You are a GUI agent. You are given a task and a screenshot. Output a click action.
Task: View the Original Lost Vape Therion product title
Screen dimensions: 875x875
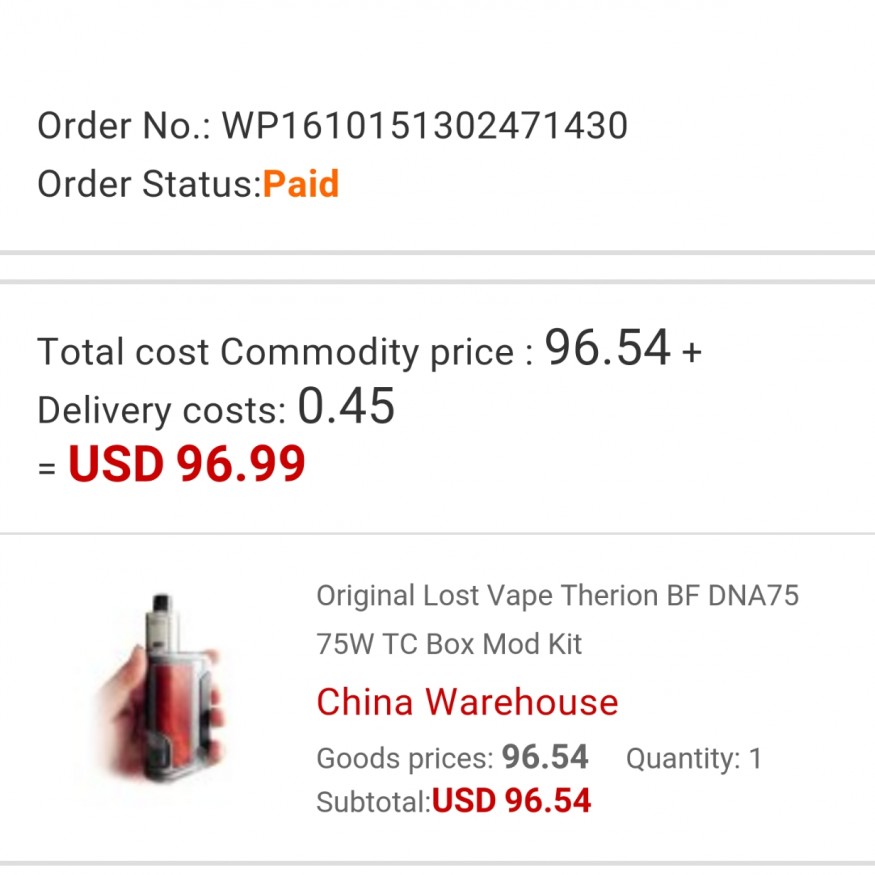(557, 620)
